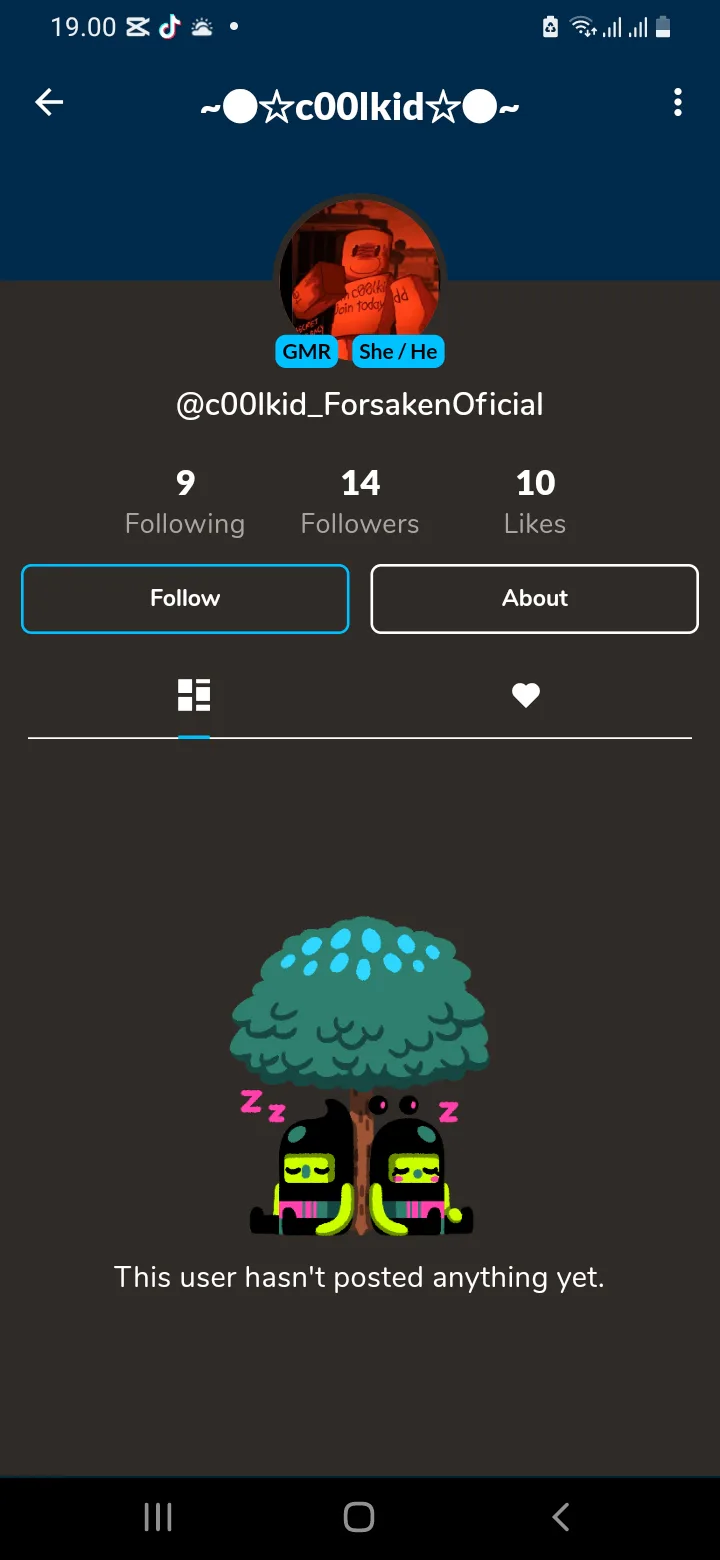
Task: Switch to the posts grid tab
Action: tap(194, 695)
